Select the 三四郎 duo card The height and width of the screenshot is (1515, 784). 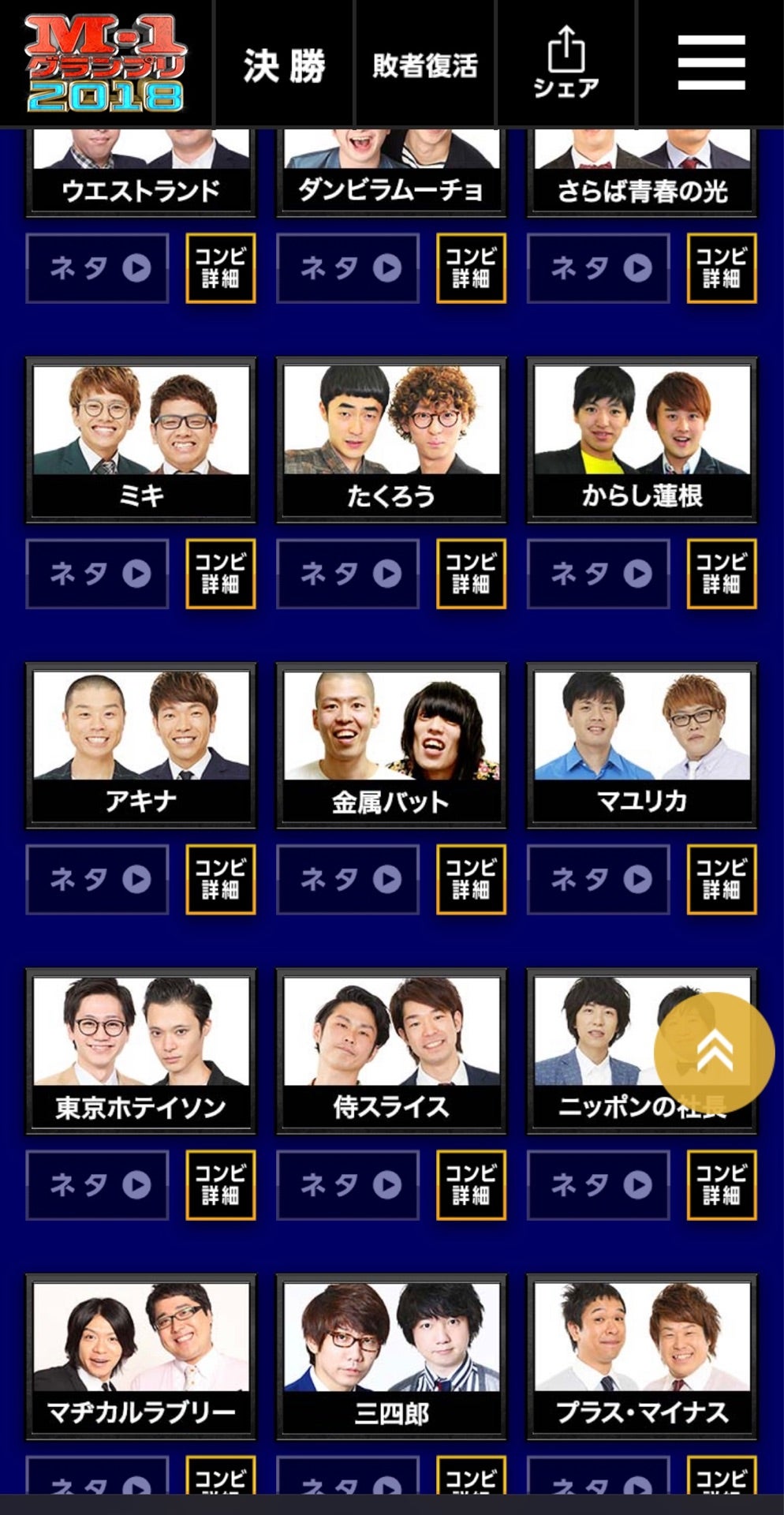(x=391, y=1356)
